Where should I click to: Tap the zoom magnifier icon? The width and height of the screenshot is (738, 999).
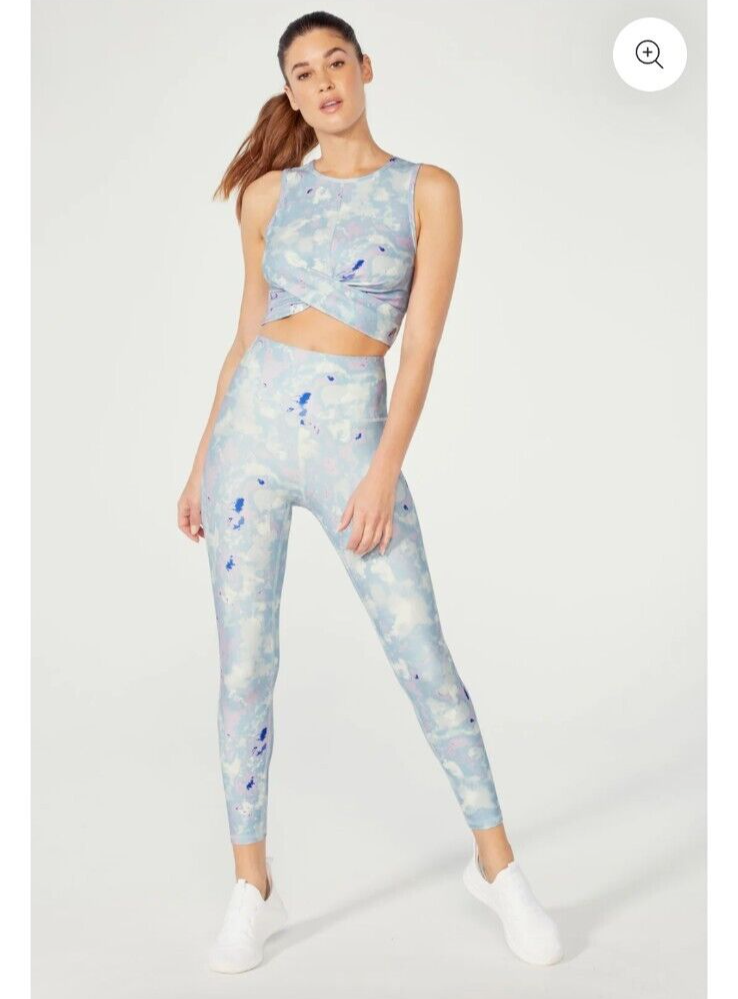pyautogui.click(x=649, y=54)
